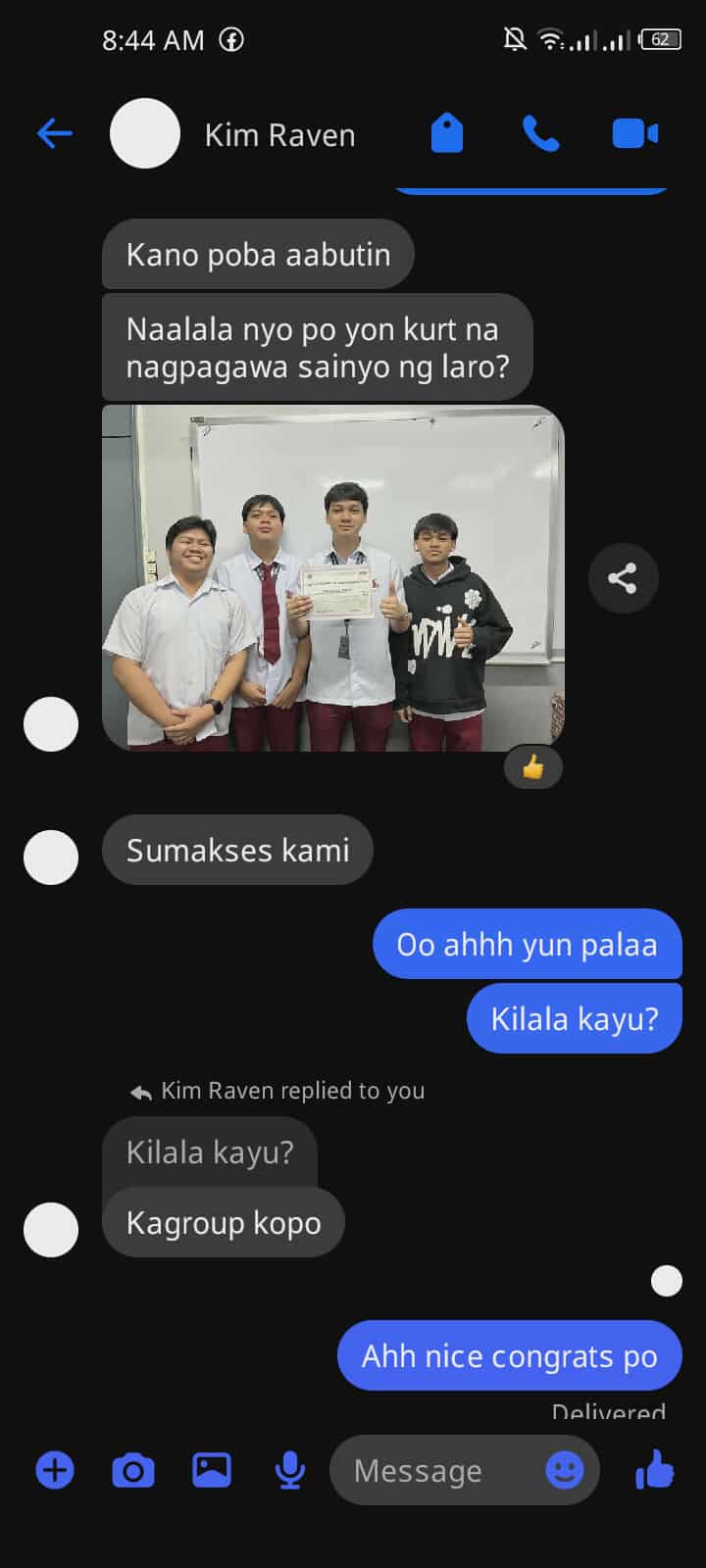
Task: Share the photo message
Action: pyautogui.click(x=623, y=578)
